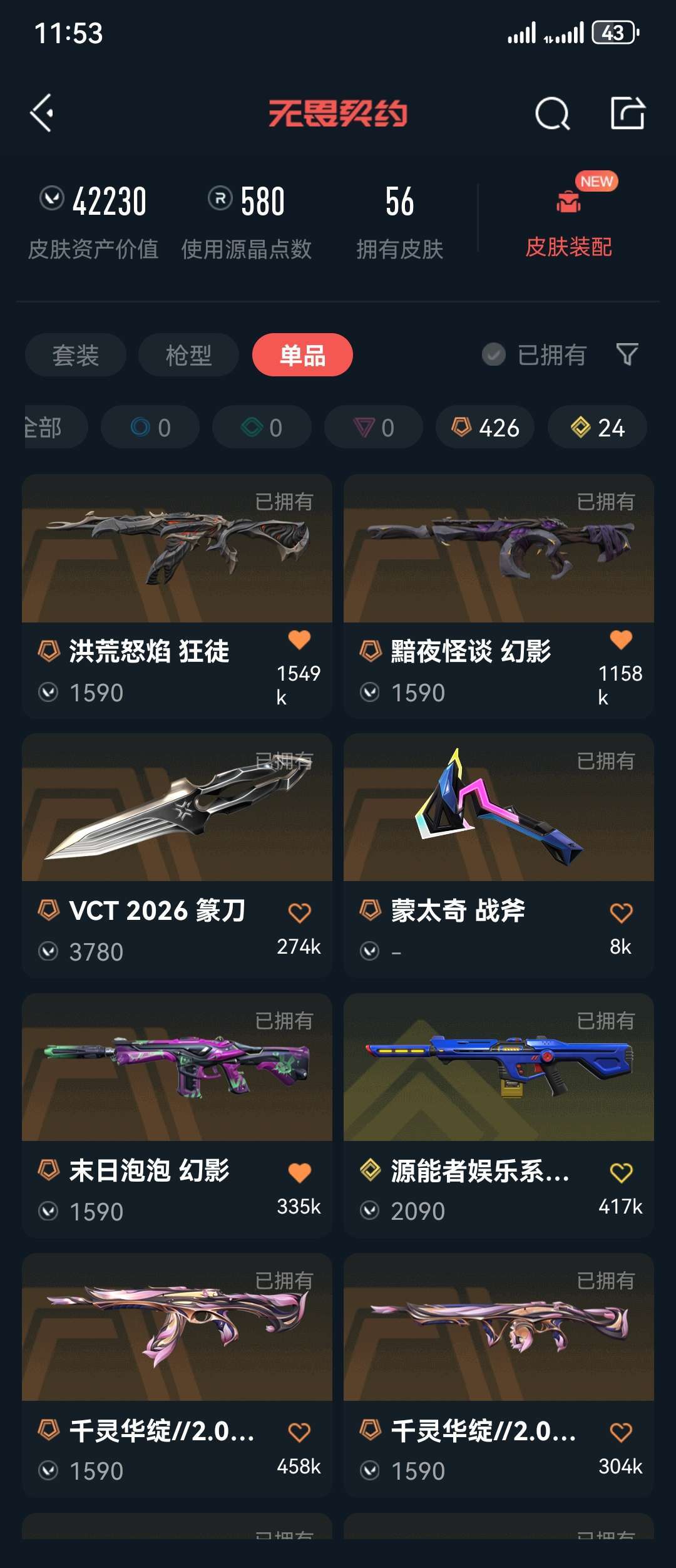Image resolution: width=676 pixels, height=1568 pixels.
Task: Toggle the 已拥有 owned filter
Action: 534,355
